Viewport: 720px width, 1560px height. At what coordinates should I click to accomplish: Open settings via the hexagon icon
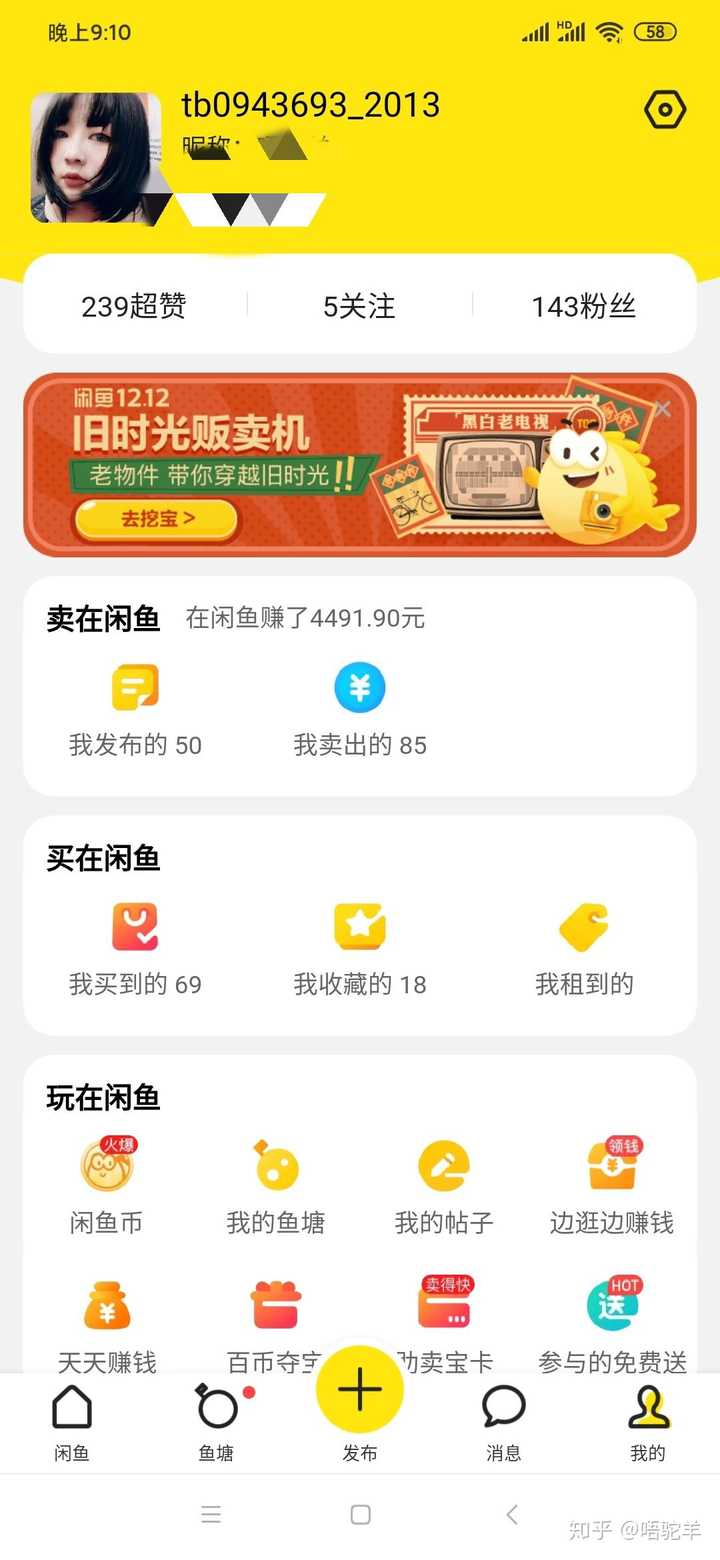665,110
